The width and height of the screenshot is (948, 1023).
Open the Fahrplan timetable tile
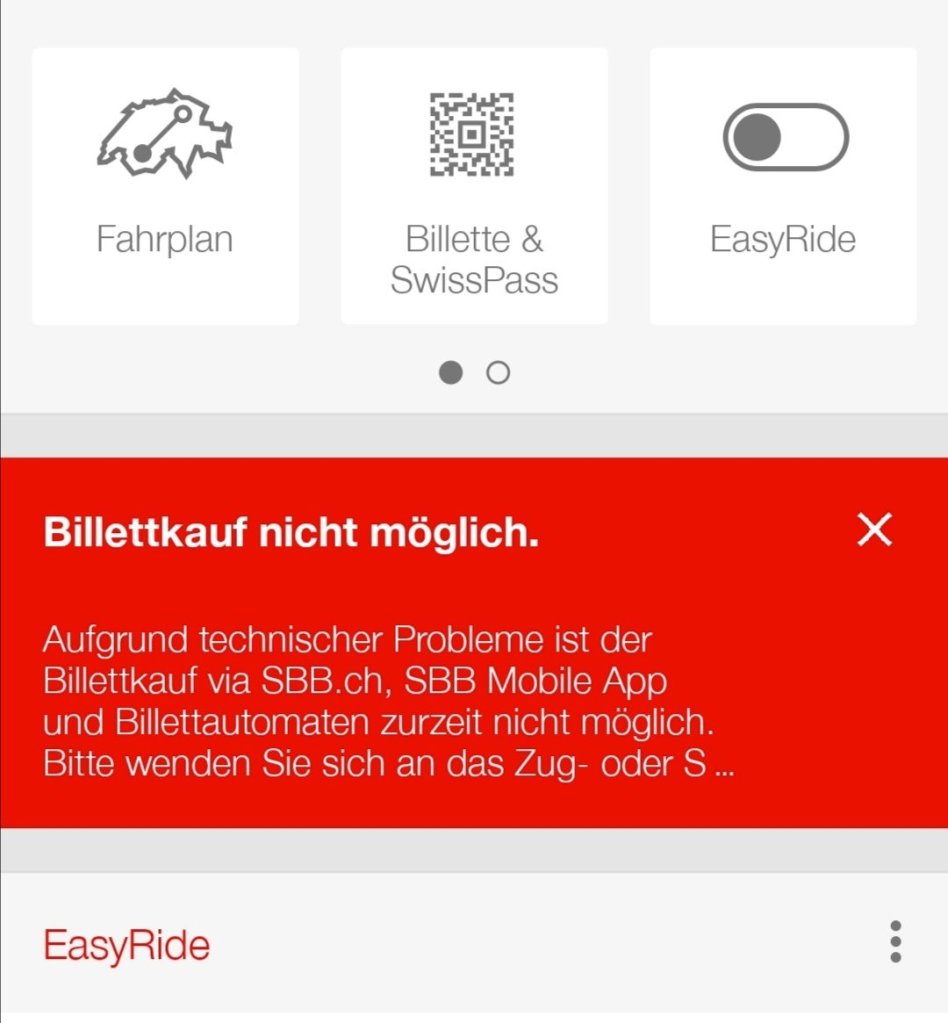click(165, 186)
